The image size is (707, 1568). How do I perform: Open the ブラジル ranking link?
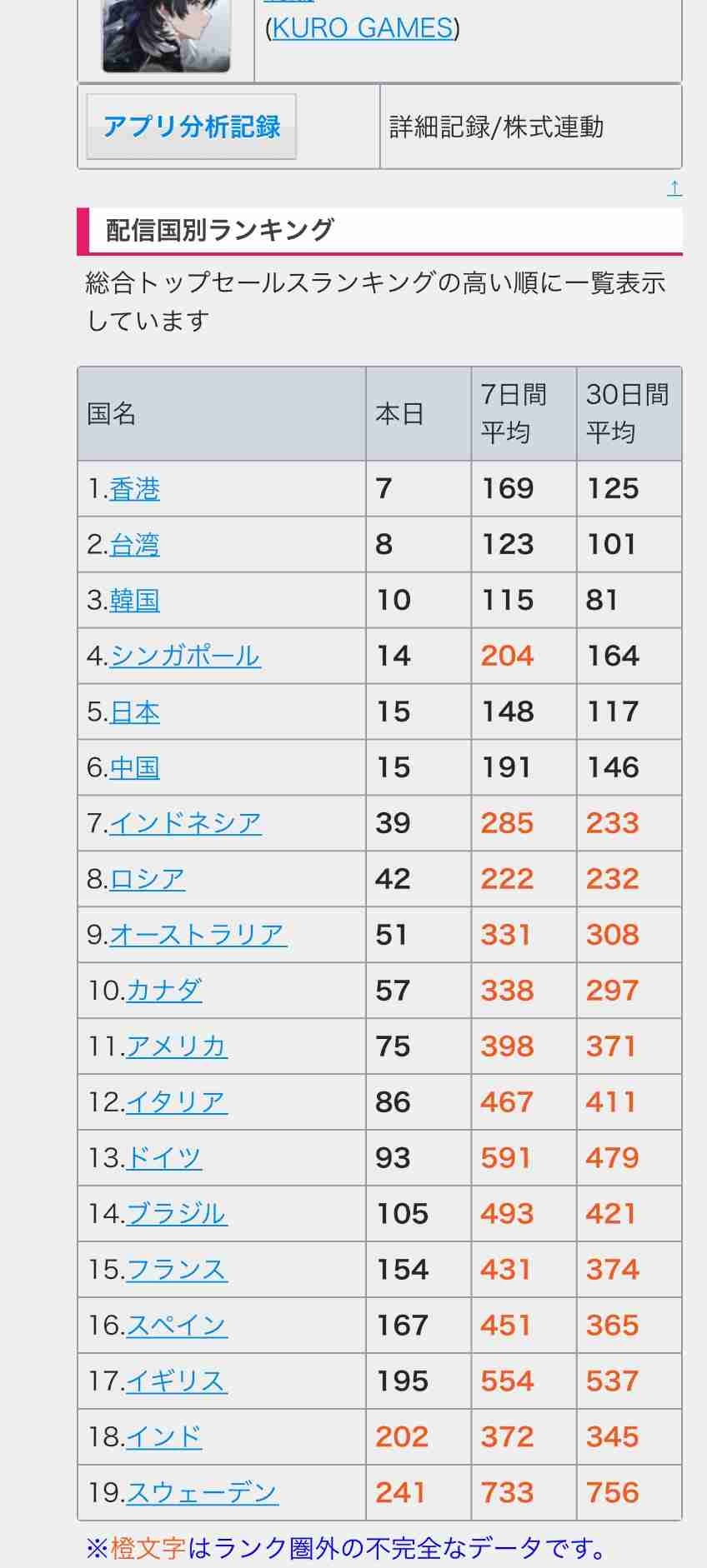click(x=177, y=1215)
